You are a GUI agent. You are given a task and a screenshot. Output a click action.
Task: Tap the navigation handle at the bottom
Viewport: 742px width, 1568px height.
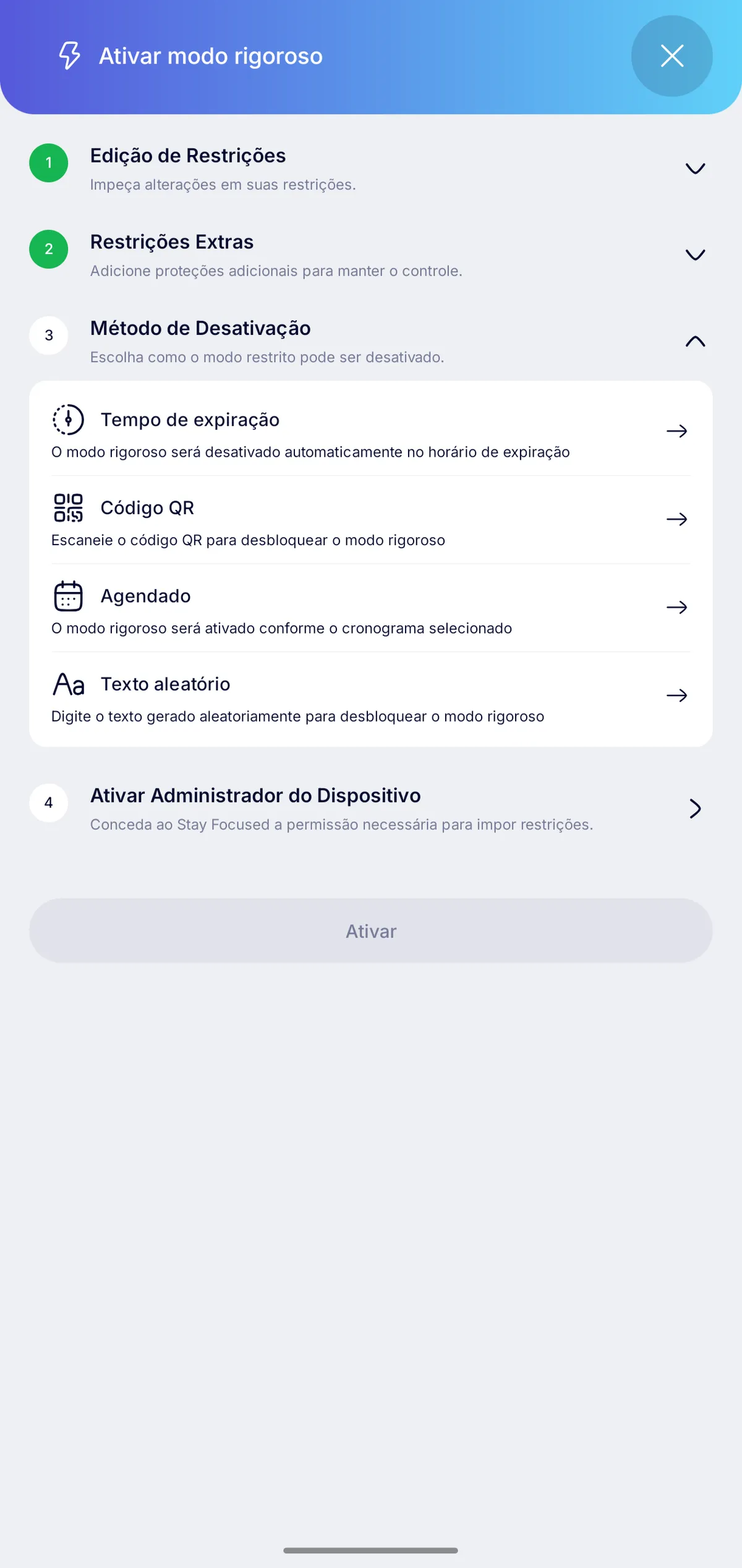(370, 1551)
